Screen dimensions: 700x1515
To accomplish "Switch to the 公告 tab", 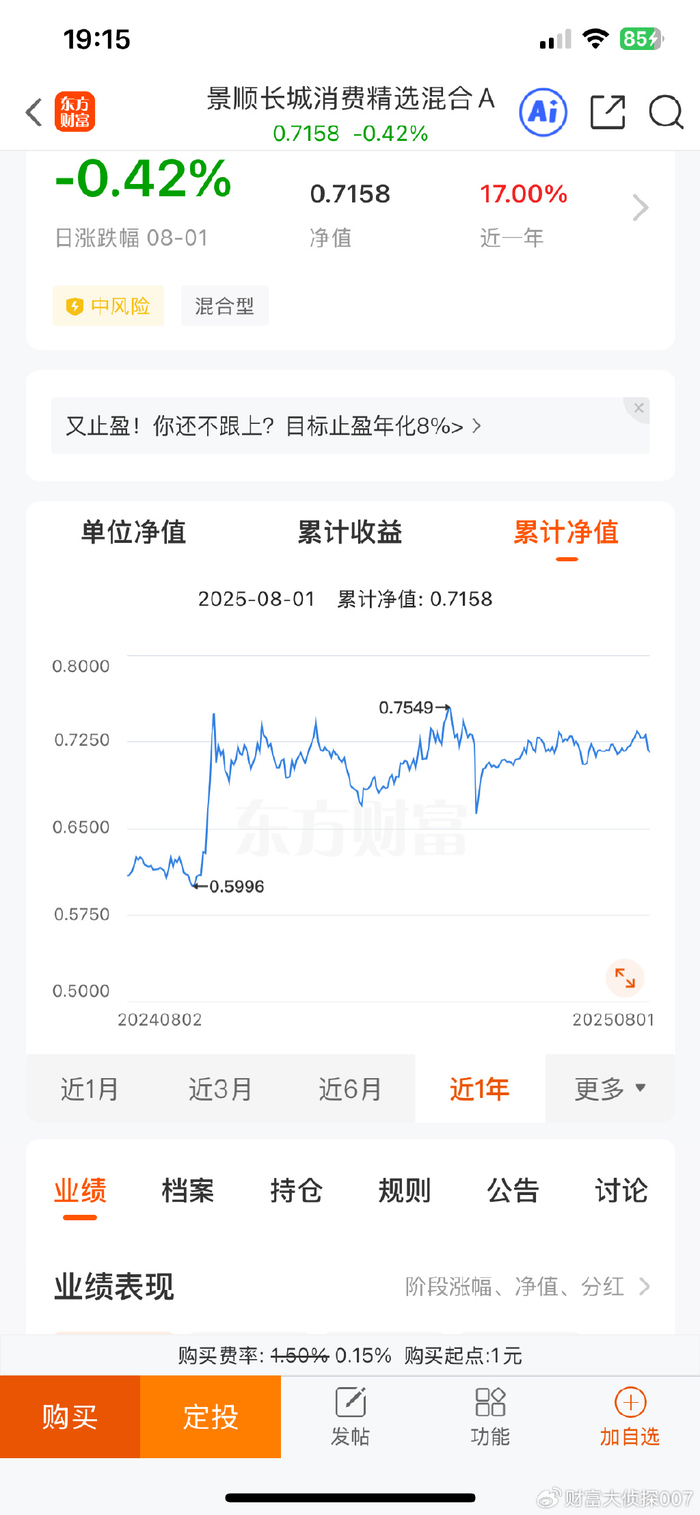I will point(513,1191).
